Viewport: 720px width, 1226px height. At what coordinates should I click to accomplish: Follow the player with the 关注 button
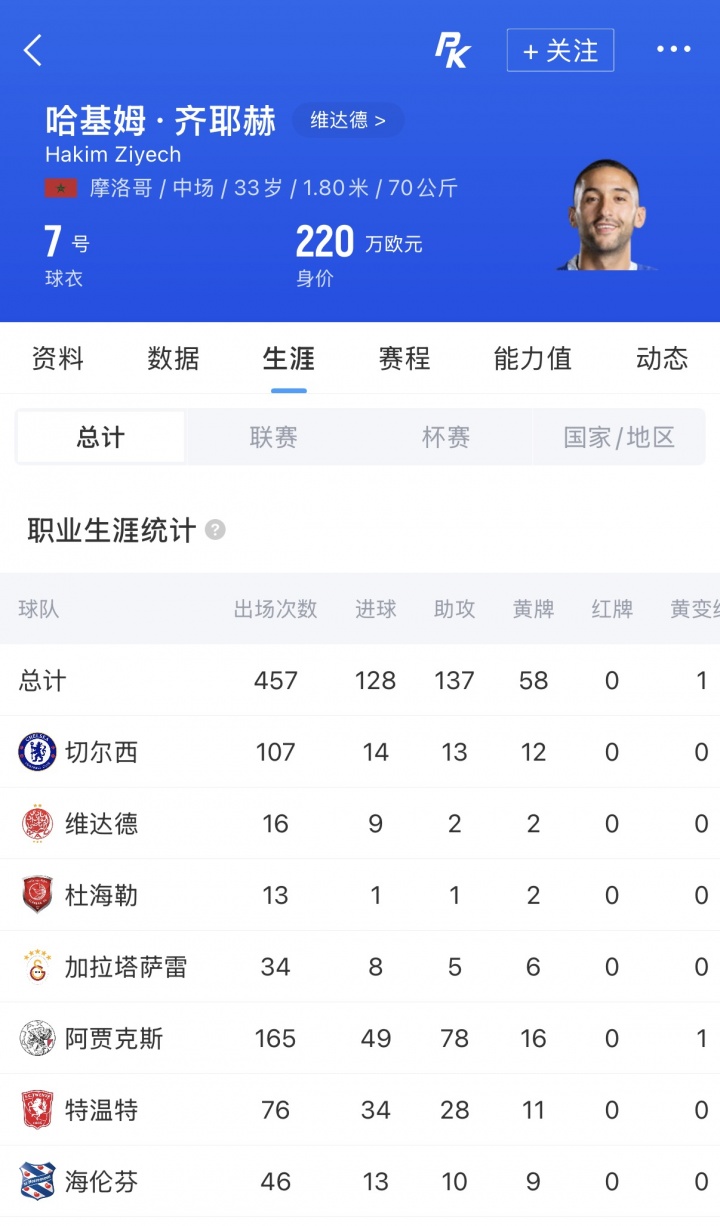[x=560, y=50]
